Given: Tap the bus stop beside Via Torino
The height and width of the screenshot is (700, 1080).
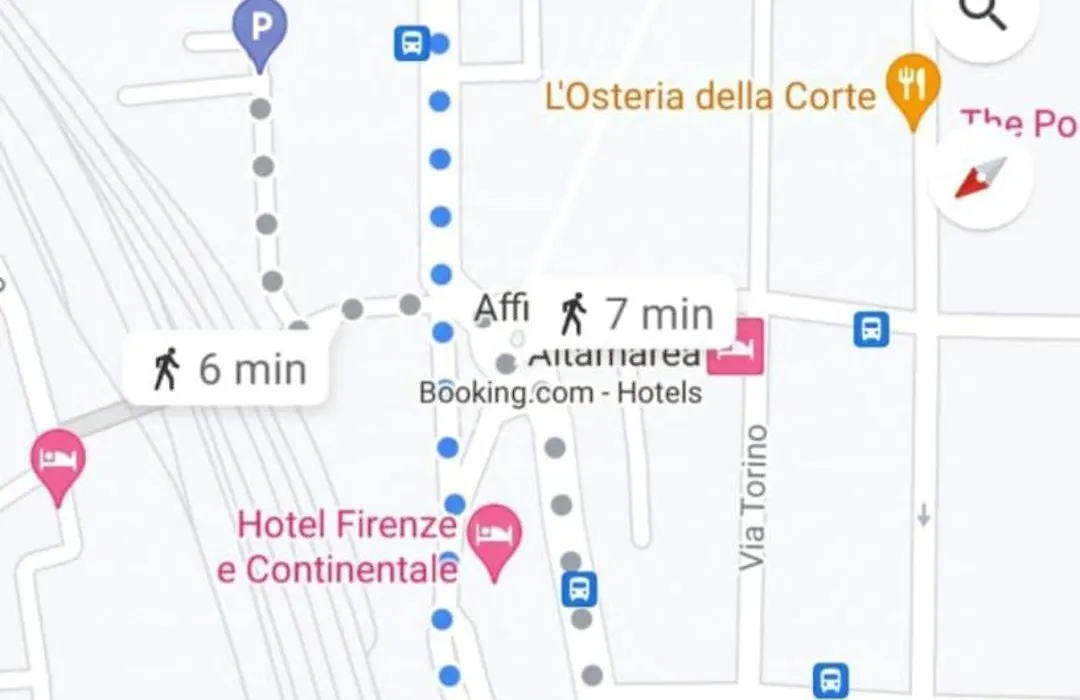Looking at the screenshot, I should (x=871, y=329).
